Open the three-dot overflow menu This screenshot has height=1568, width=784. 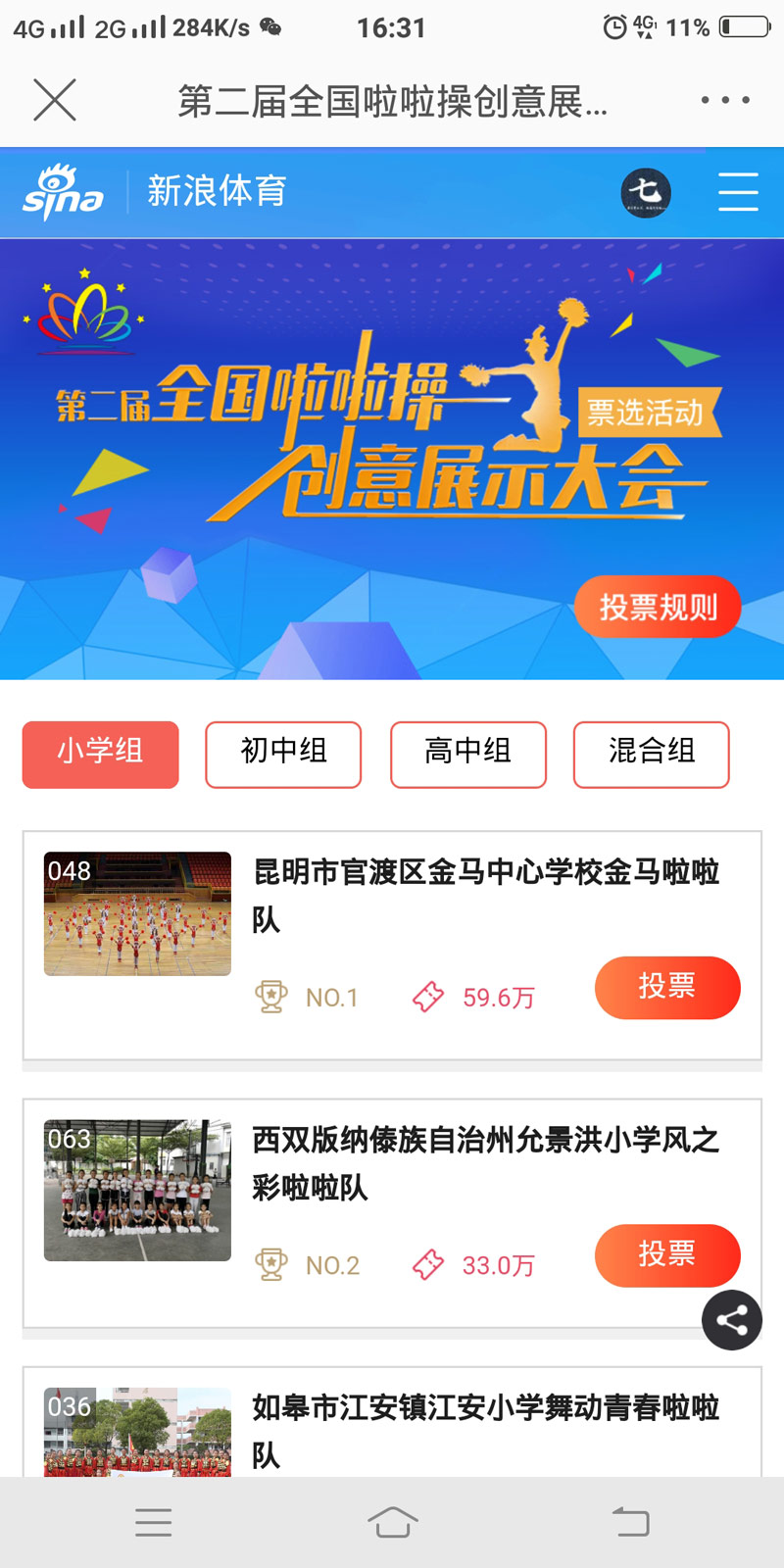click(725, 100)
